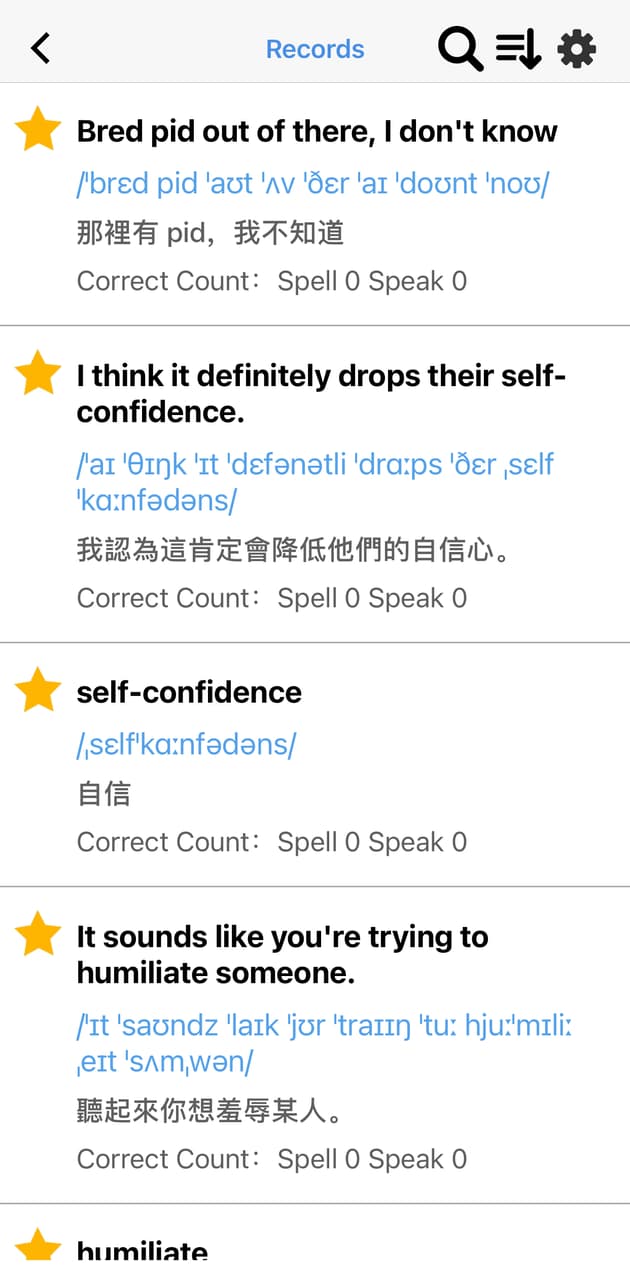Viewport: 630px width, 1280px height.
Task: Open the sort order options
Action: coord(518,48)
